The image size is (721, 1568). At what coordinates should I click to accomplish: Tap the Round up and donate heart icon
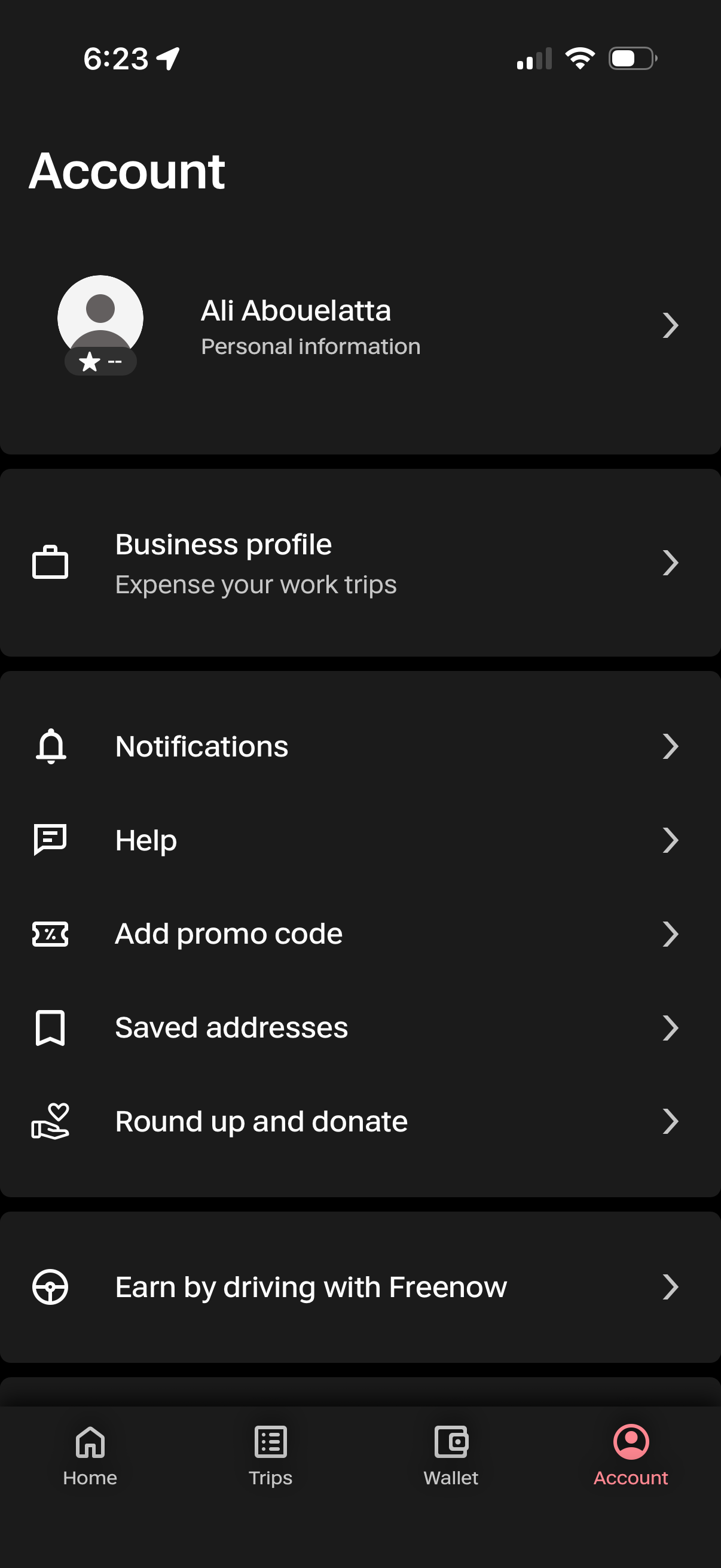[51, 1121]
